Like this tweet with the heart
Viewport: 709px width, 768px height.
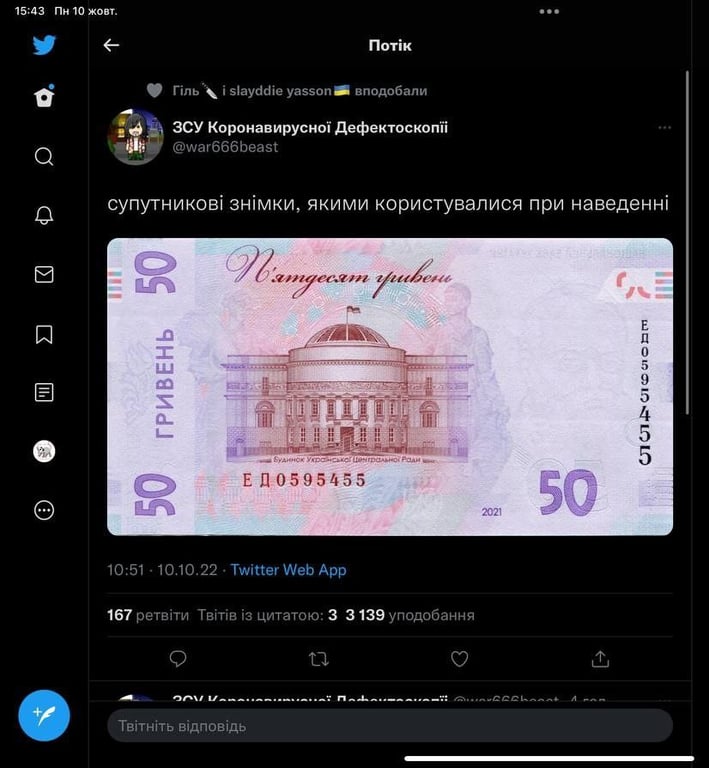click(459, 659)
